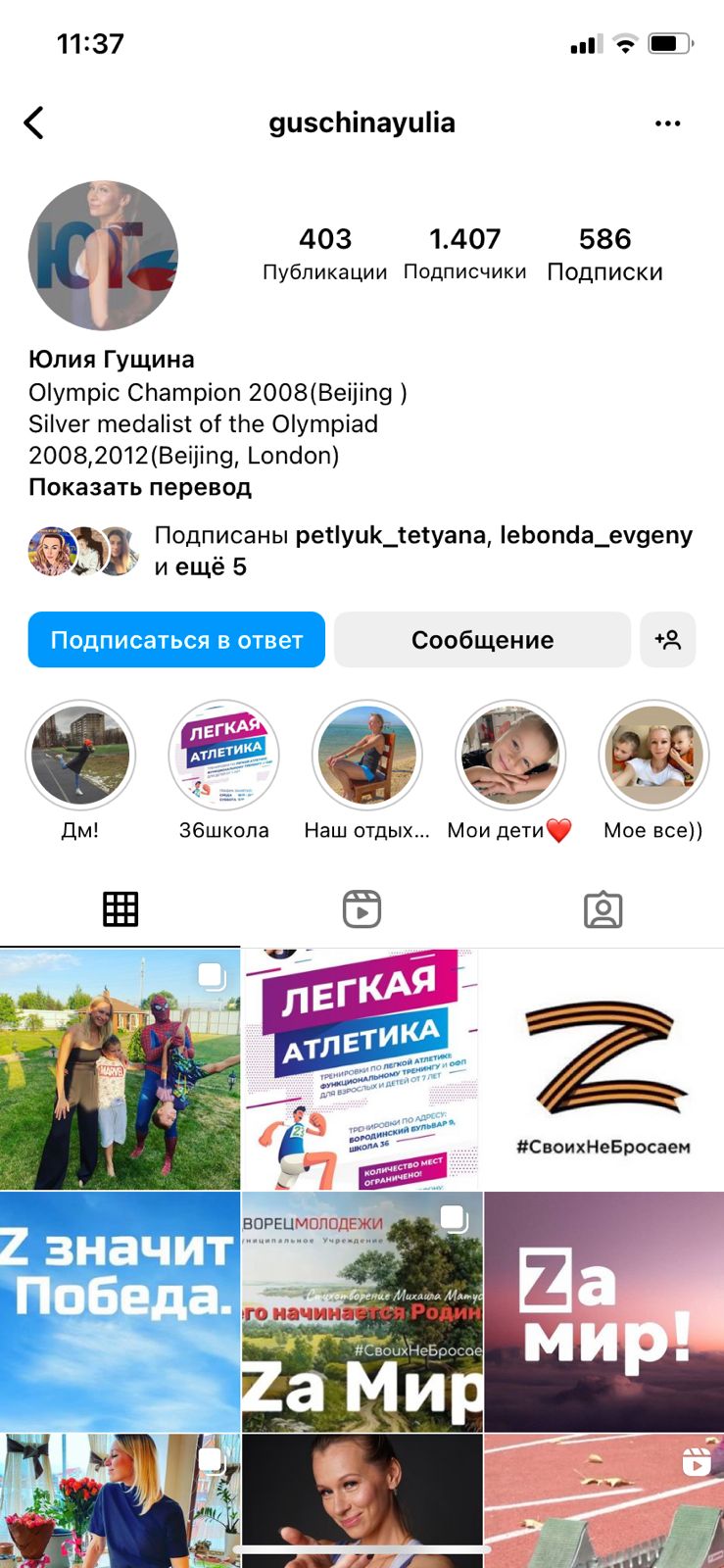Open the Наш отдых story highlight

[x=366, y=756]
